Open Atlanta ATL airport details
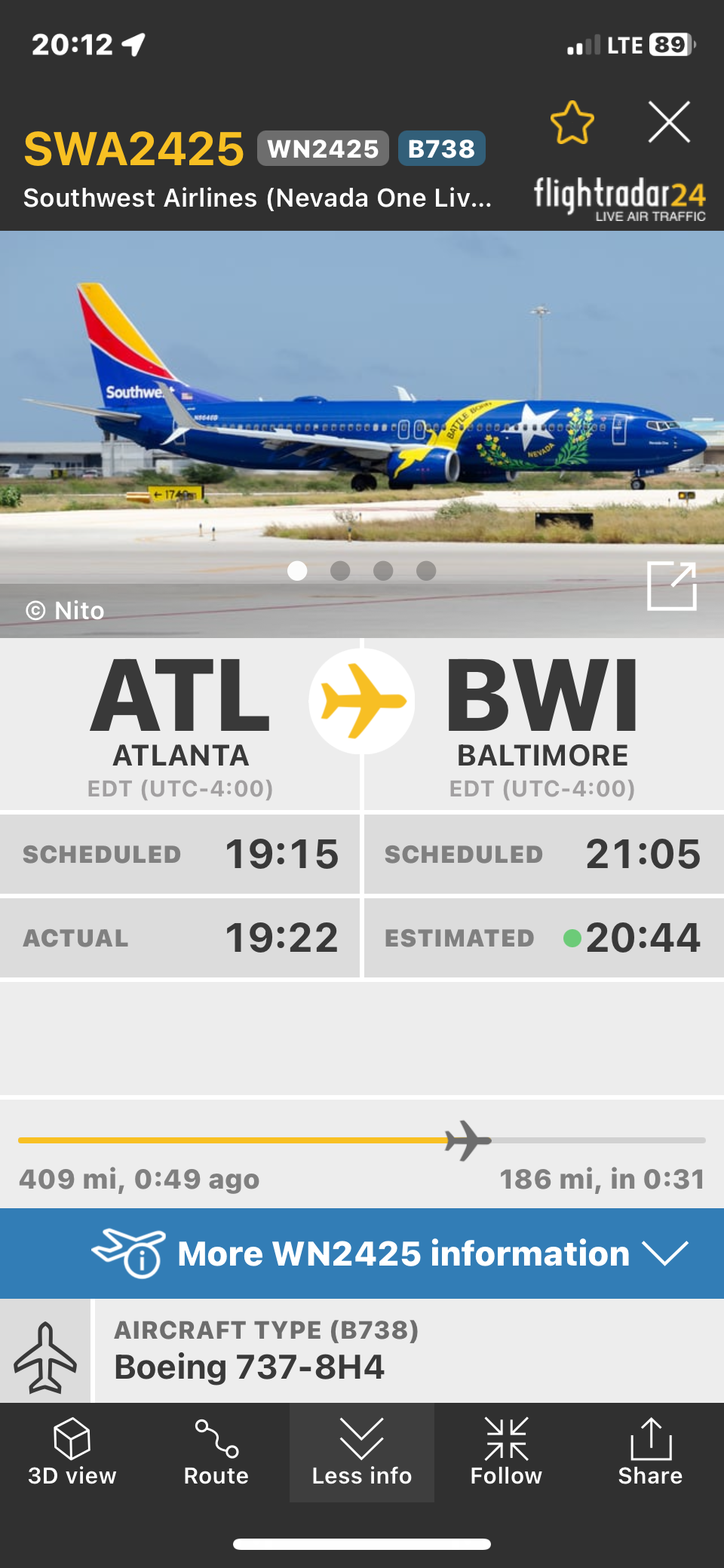Screen dimensions: 724x1568 pyautogui.click(x=180, y=724)
